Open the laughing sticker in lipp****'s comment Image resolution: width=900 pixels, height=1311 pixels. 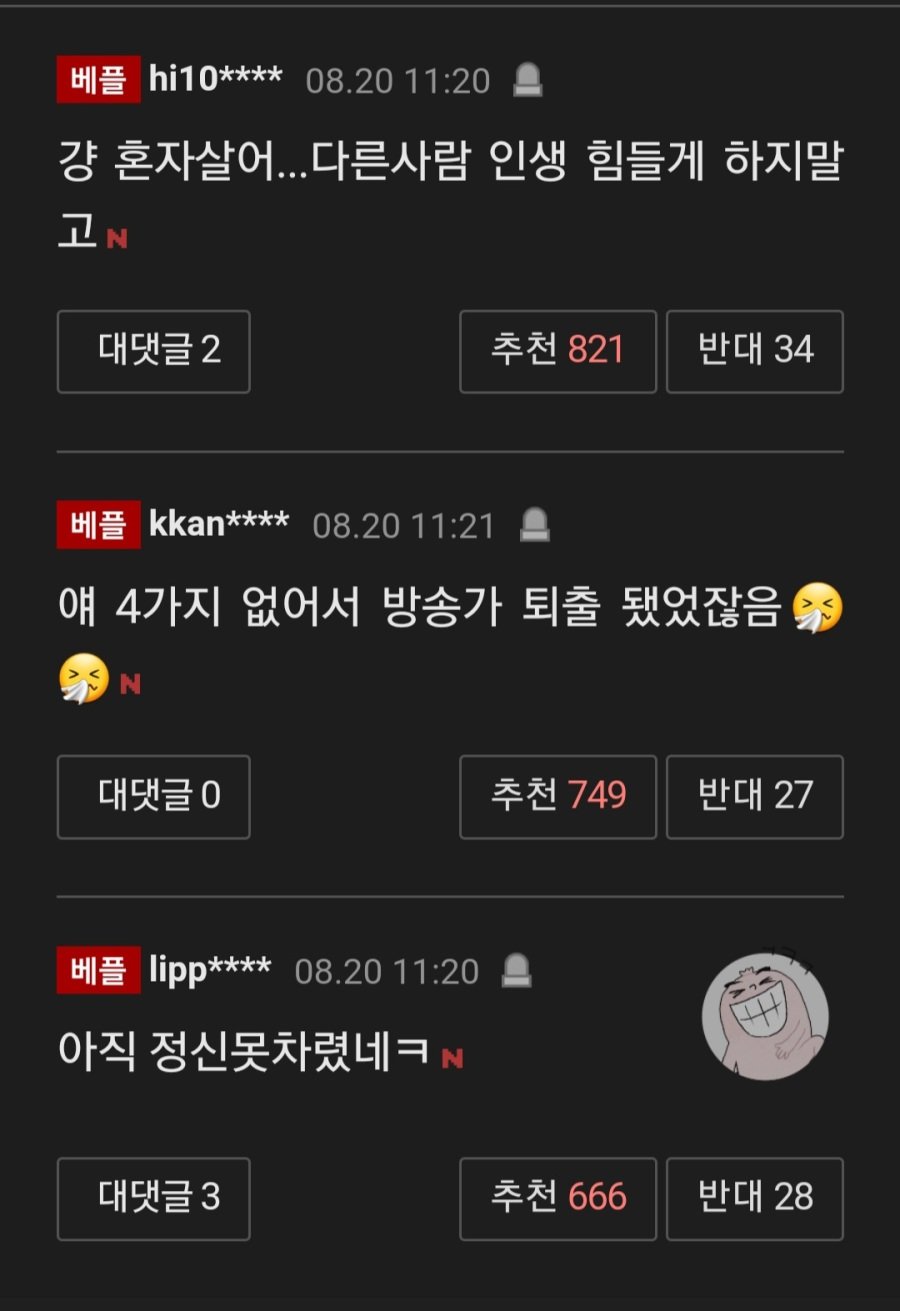pos(765,1015)
